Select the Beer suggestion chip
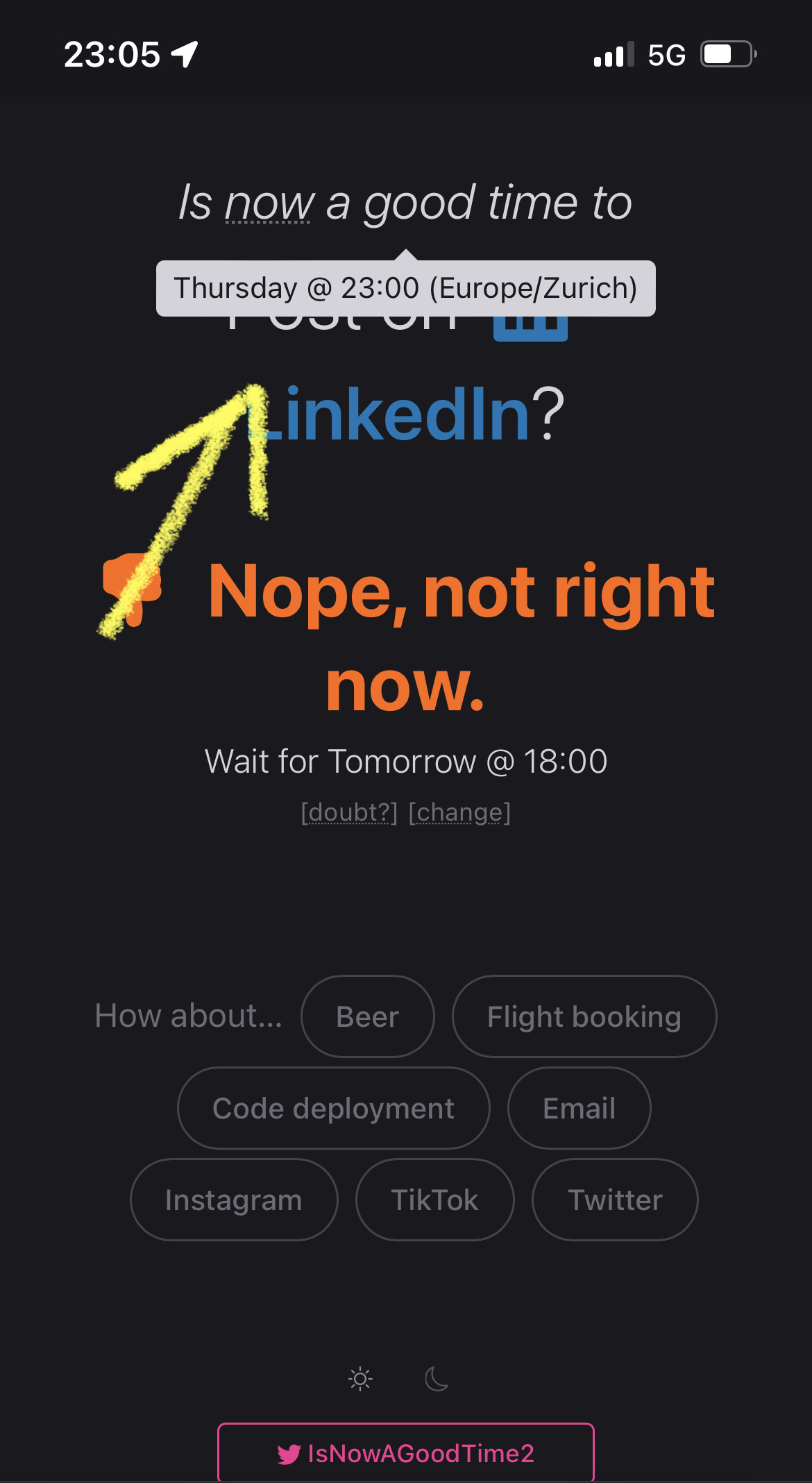This screenshot has height=1483, width=812. (x=368, y=1016)
